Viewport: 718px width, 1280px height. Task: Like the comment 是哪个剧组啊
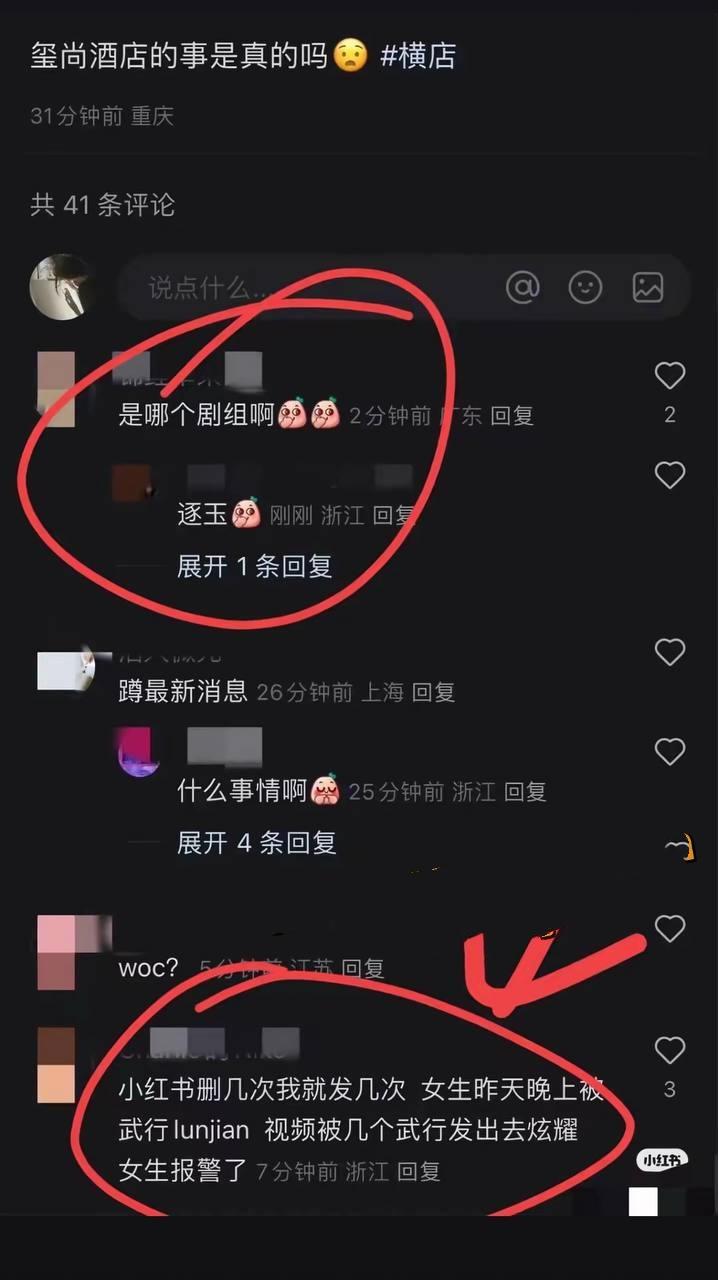(x=669, y=376)
